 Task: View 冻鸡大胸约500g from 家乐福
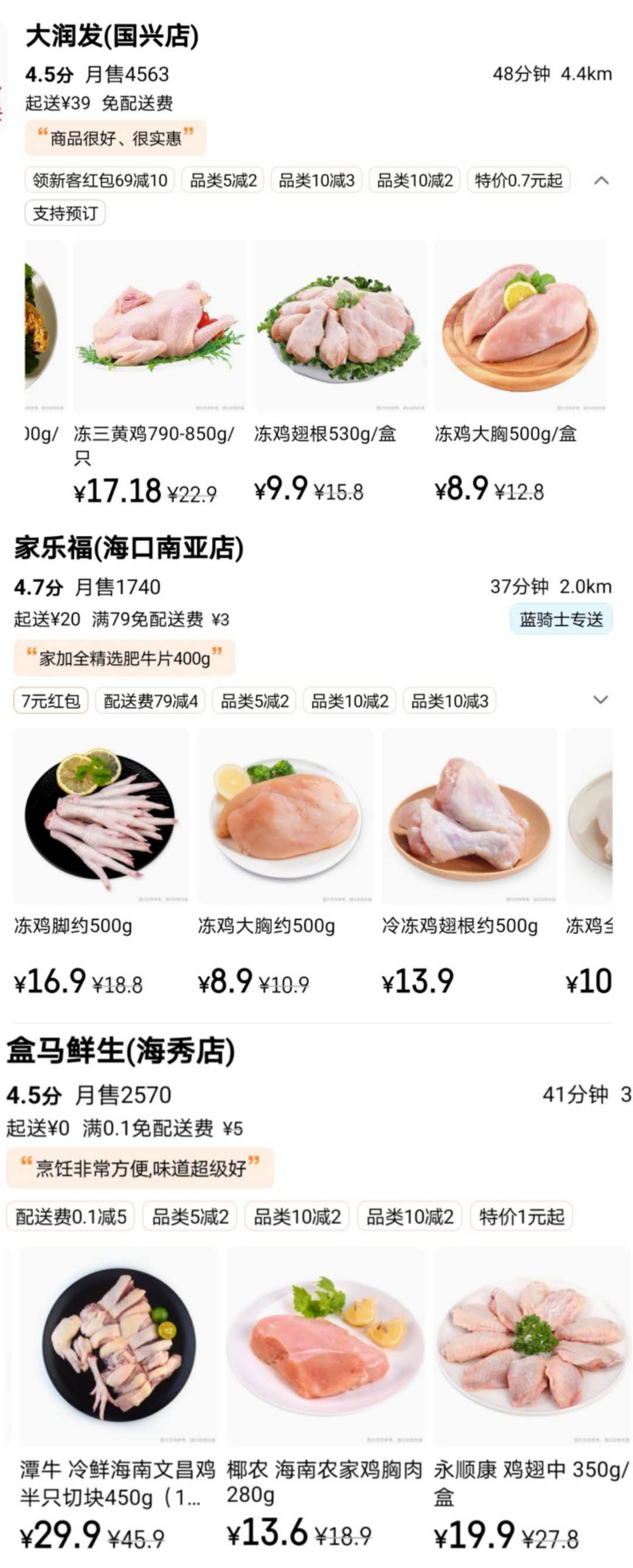[285, 816]
